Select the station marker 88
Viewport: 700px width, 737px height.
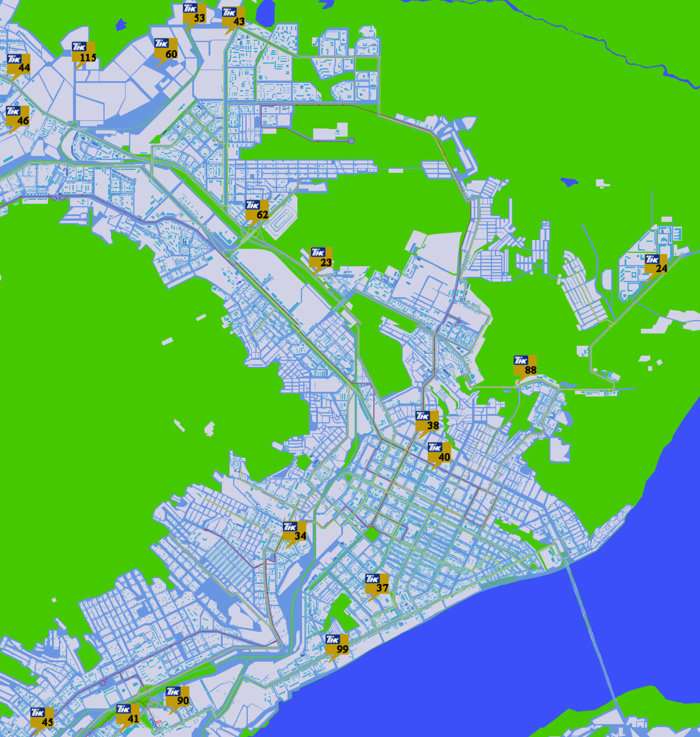(525, 365)
